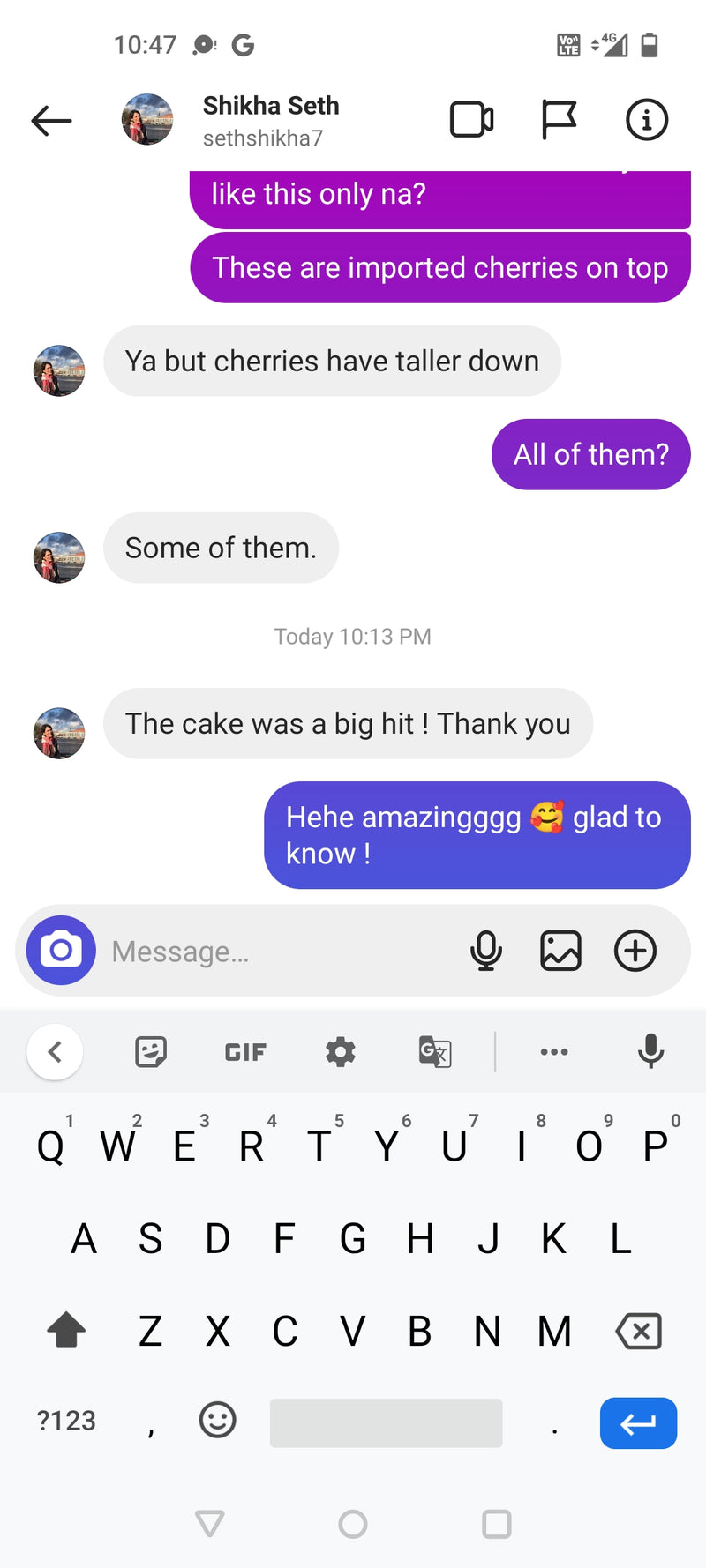
Task: Open keyboard settings gear
Action: [340, 1051]
